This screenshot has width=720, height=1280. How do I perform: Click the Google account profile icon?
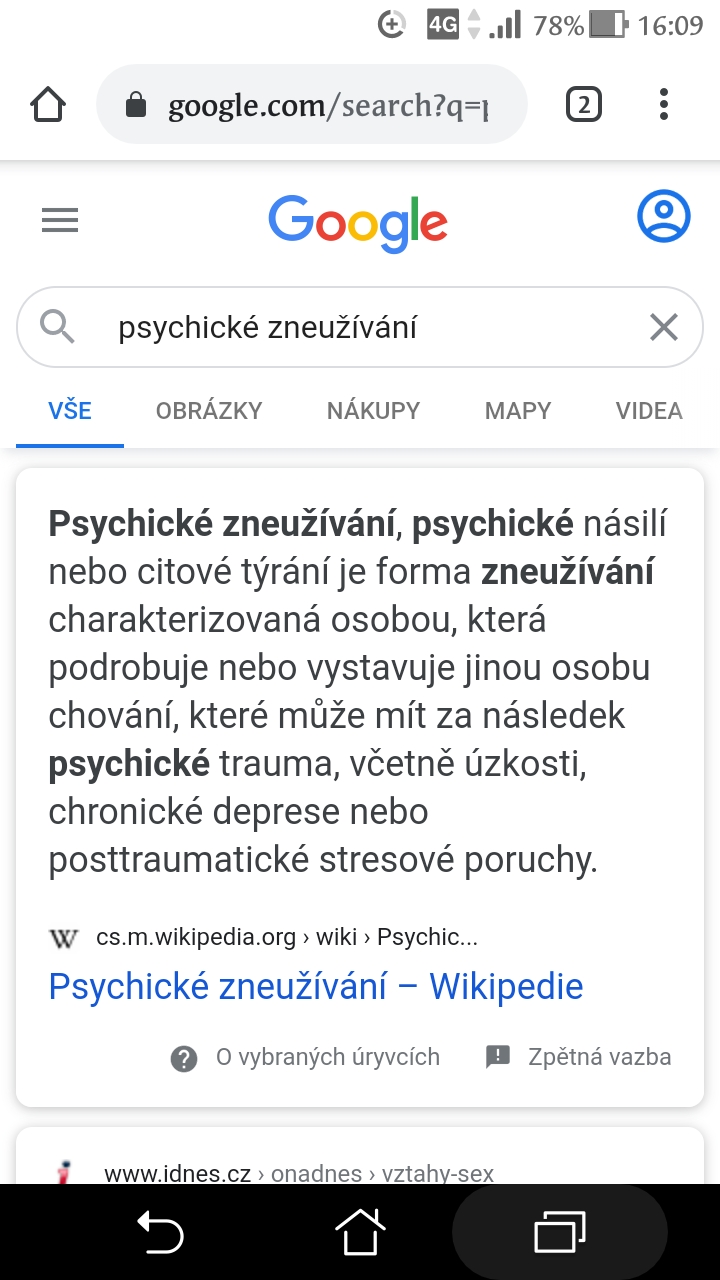point(663,214)
